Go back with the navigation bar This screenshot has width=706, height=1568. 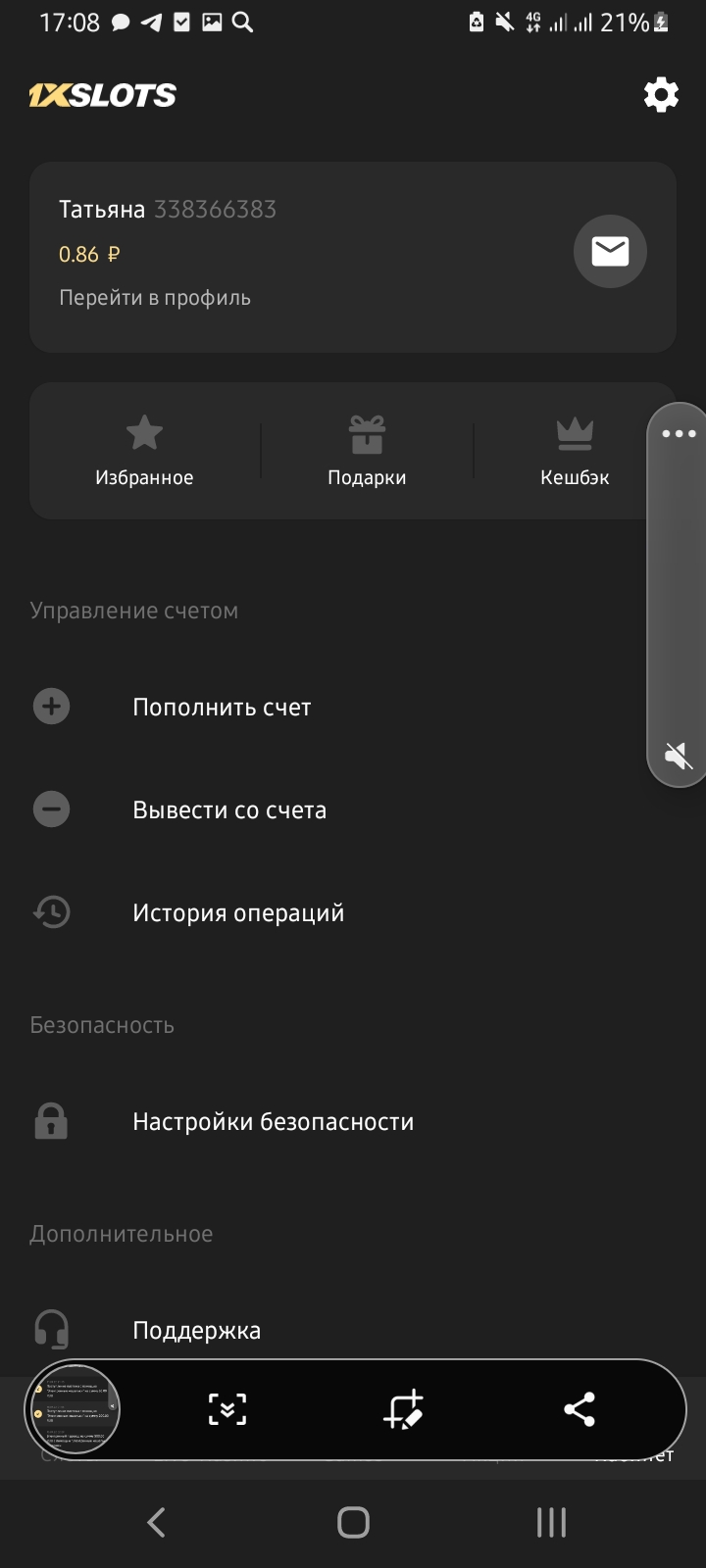156,1523
